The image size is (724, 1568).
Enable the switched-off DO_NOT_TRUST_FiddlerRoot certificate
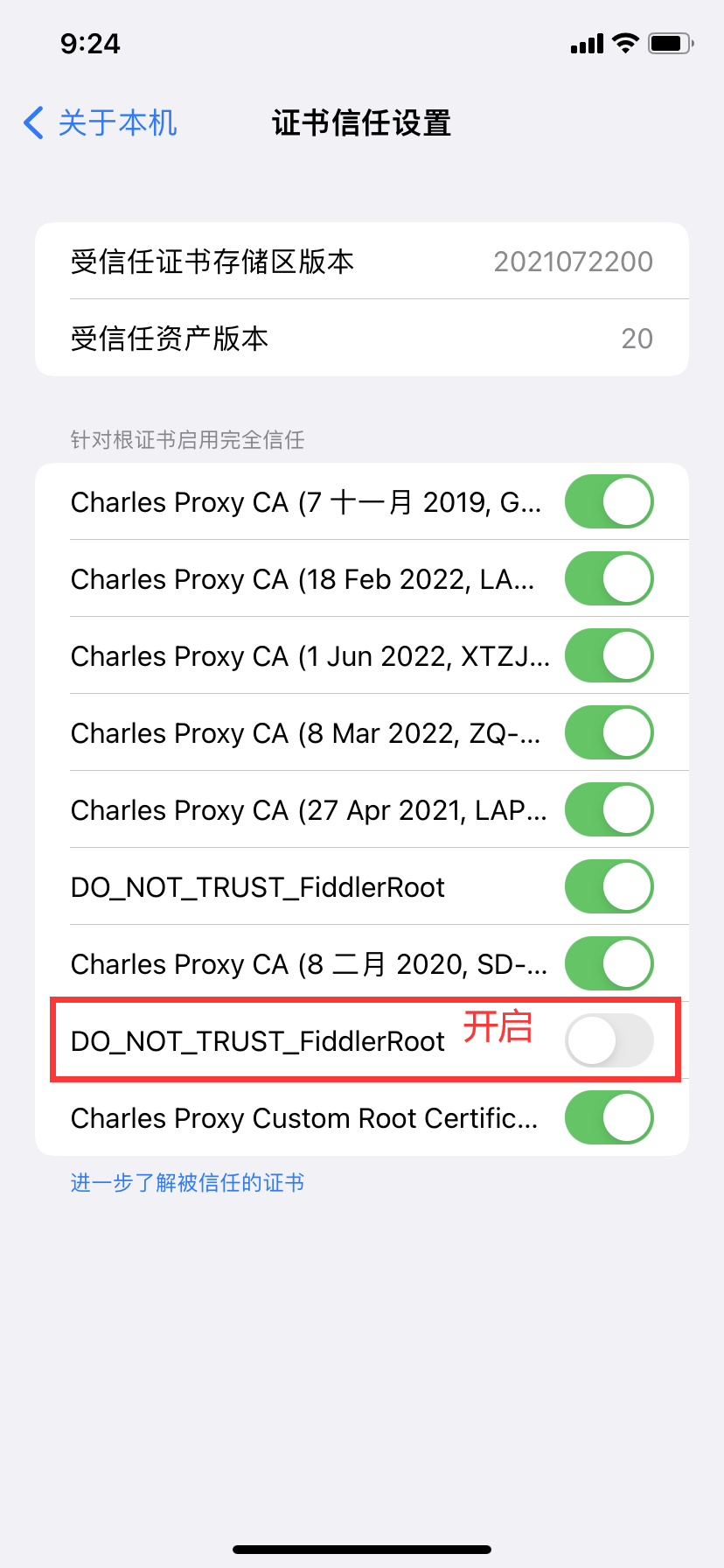(609, 1041)
